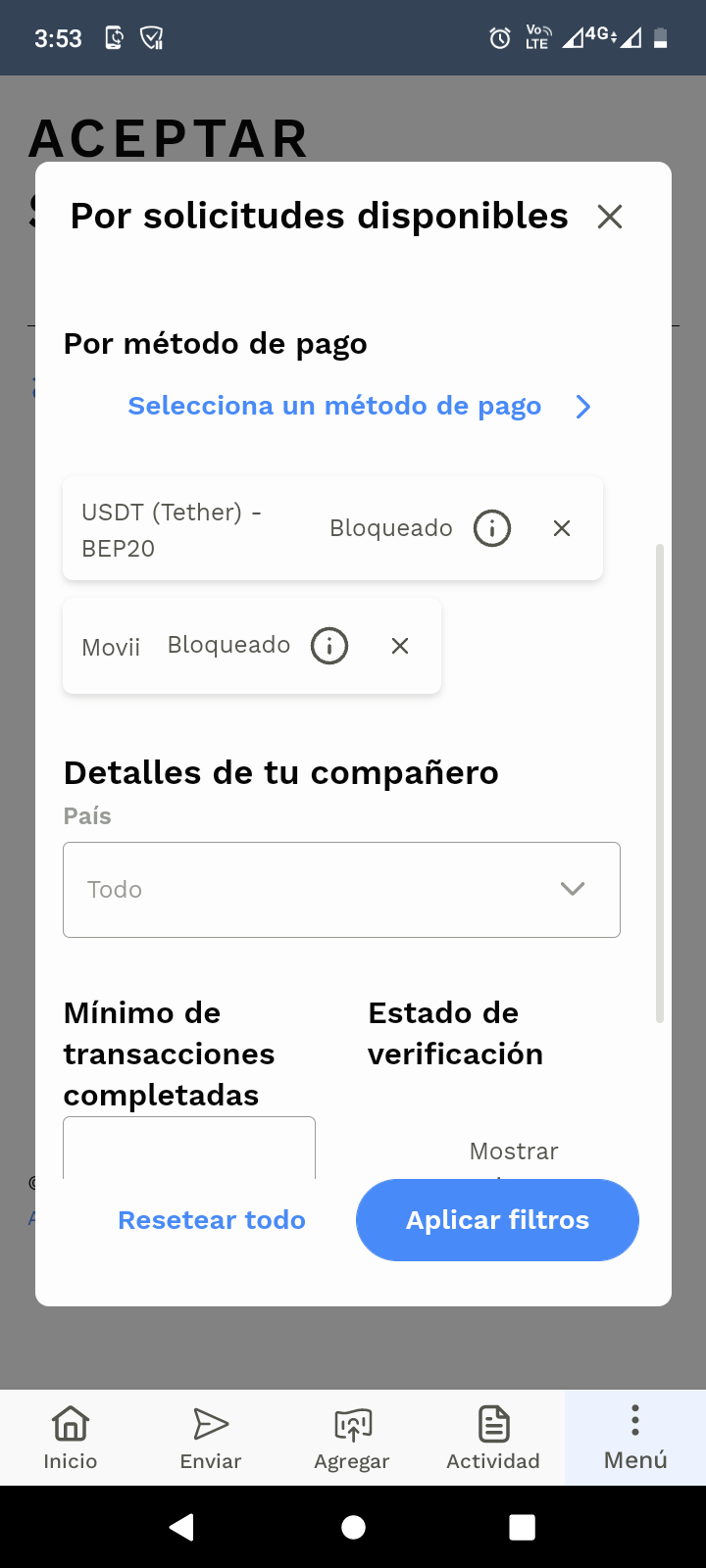Tap the system back button
This screenshot has height=1568, width=706.
[181, 1527]
